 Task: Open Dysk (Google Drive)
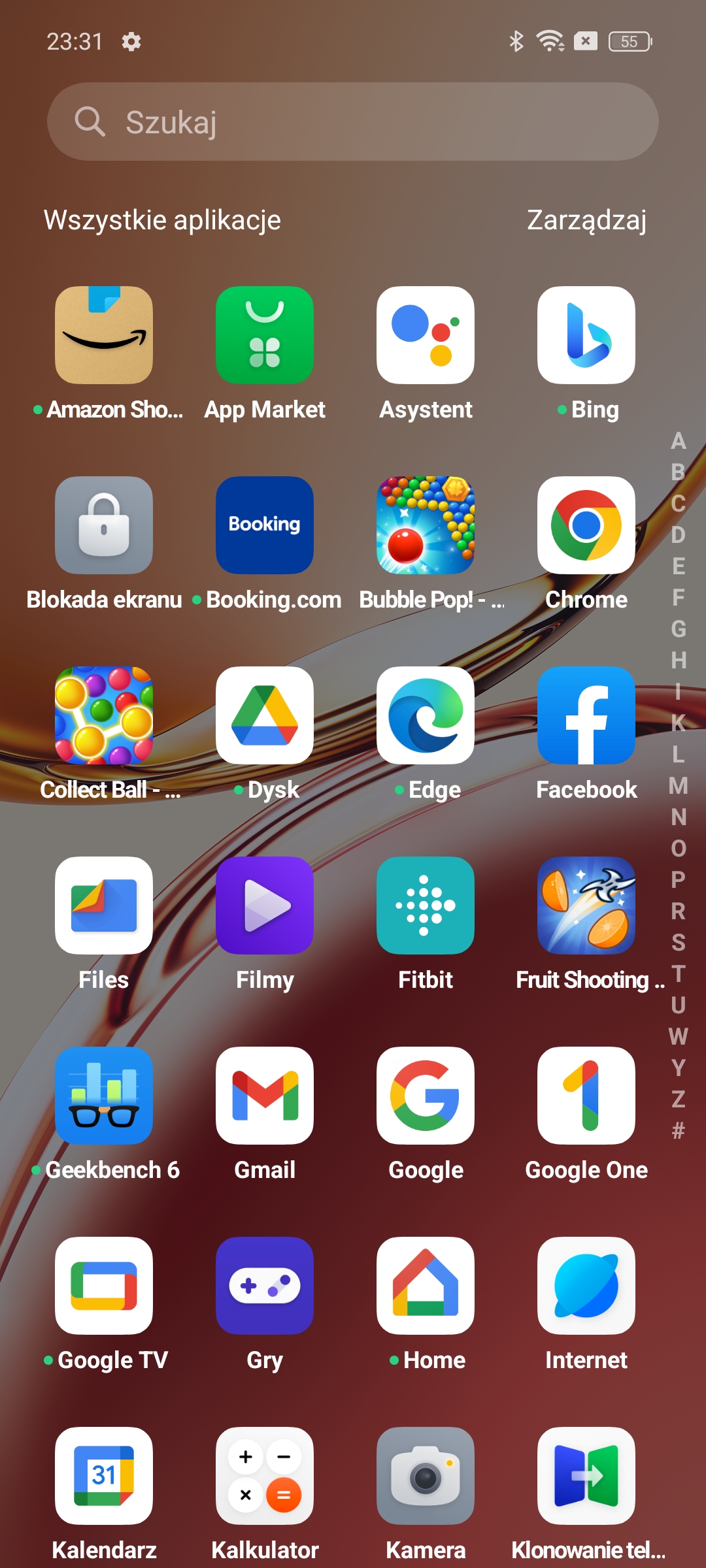click(x=265, y=715)
